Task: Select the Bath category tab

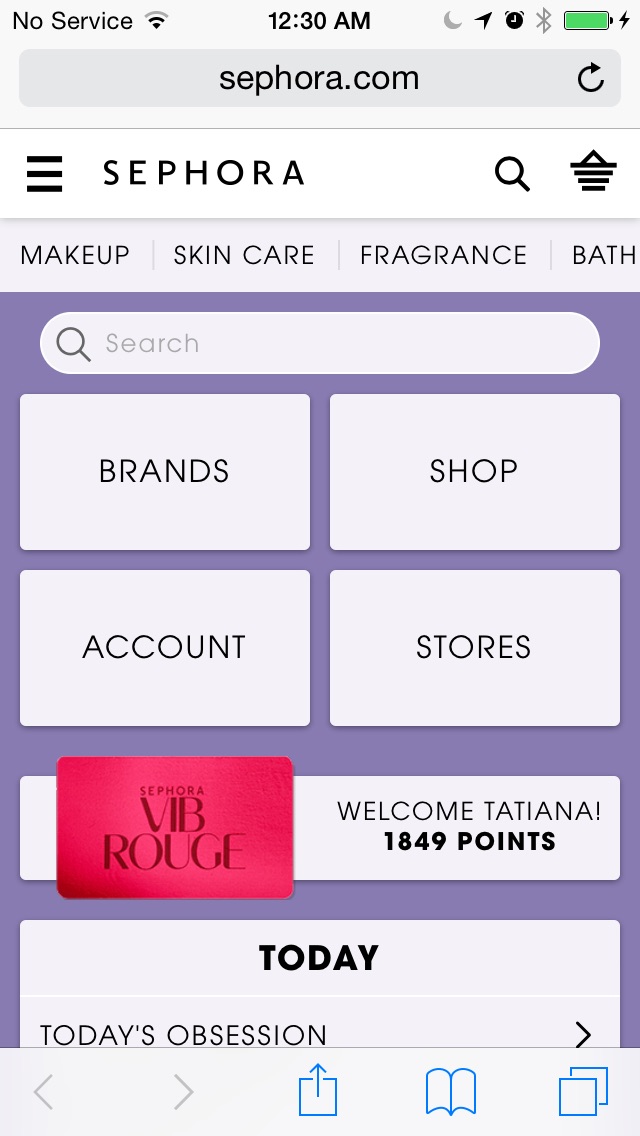Action: pyautogui.click(x=603, y=255)
